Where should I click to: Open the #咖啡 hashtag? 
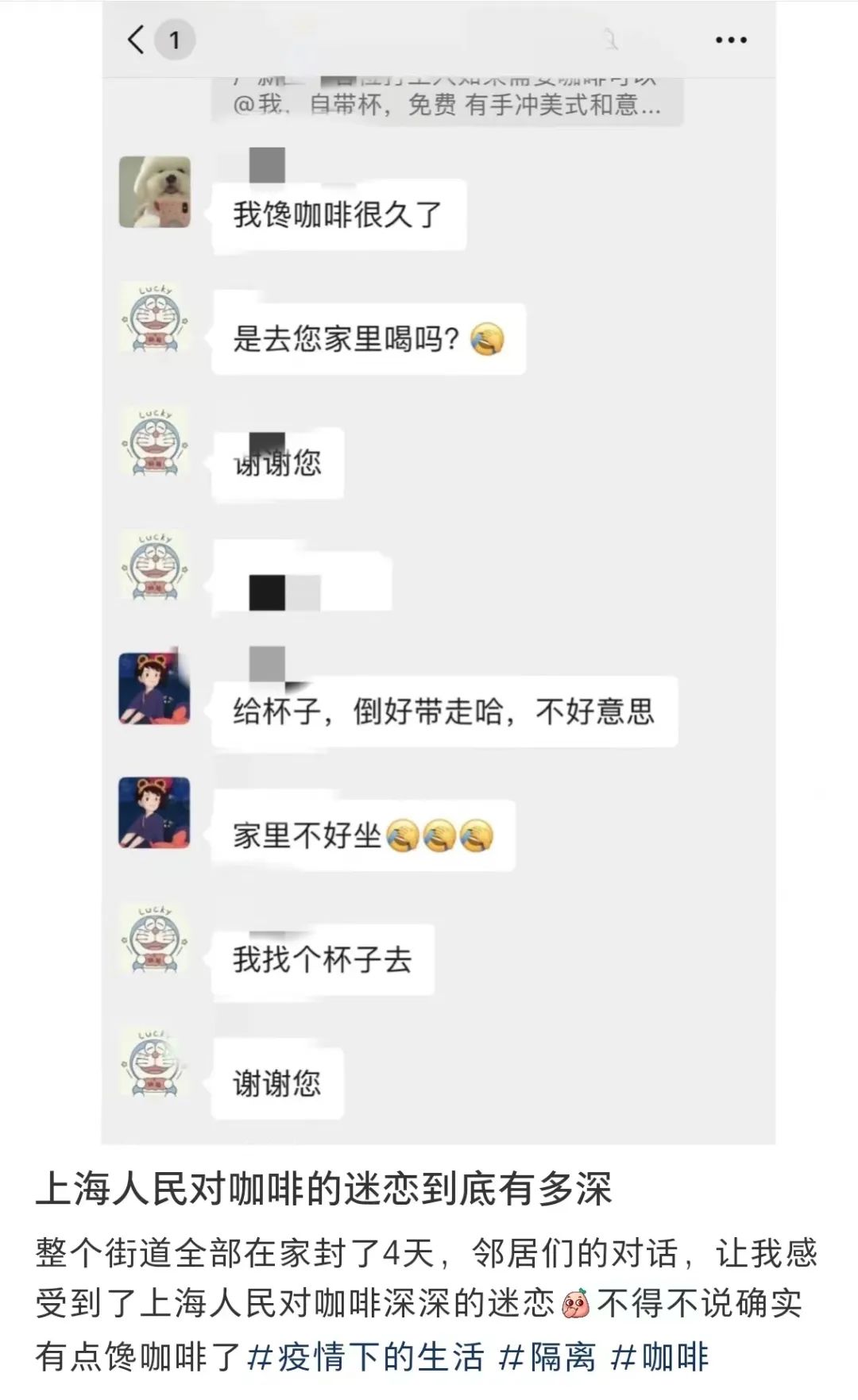659,1356
